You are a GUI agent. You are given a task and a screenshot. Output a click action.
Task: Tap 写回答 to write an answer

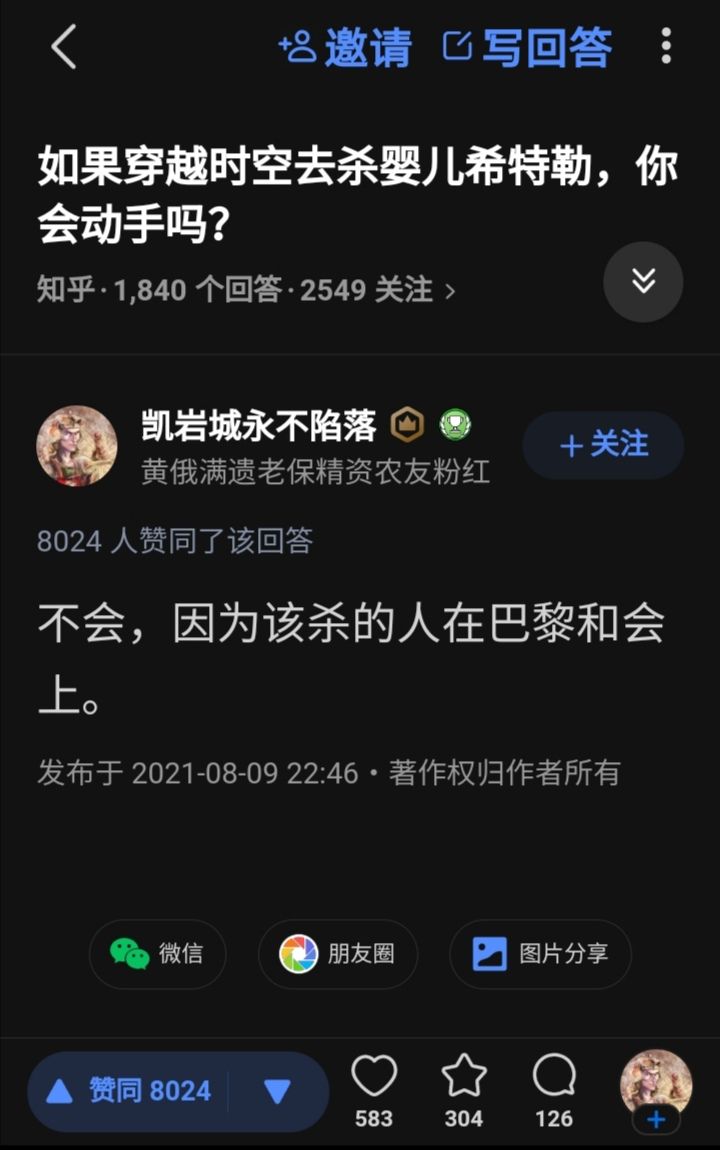click(x=527, y=47)
